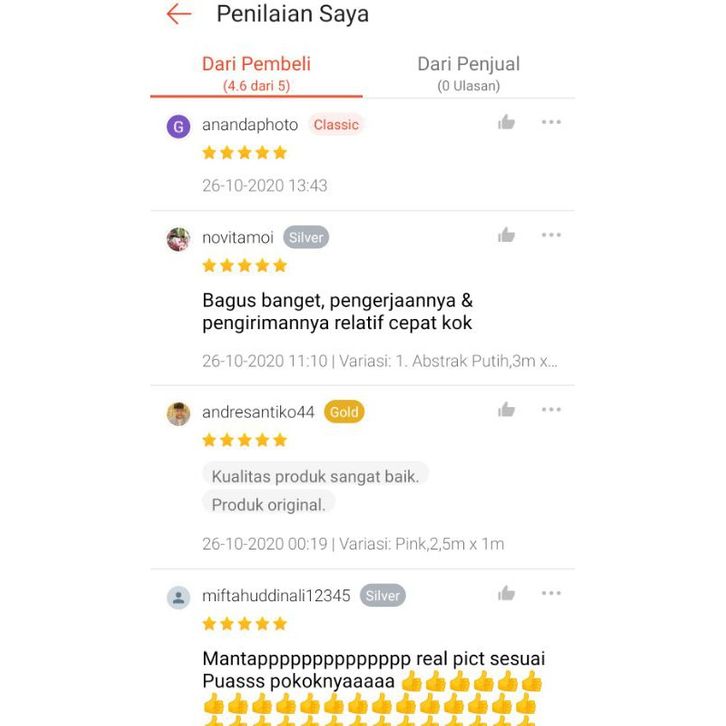The width and height of the screenshot is (726, 726).
Task: Give thumbs up to andresantiko44's review
Action: 506,409
